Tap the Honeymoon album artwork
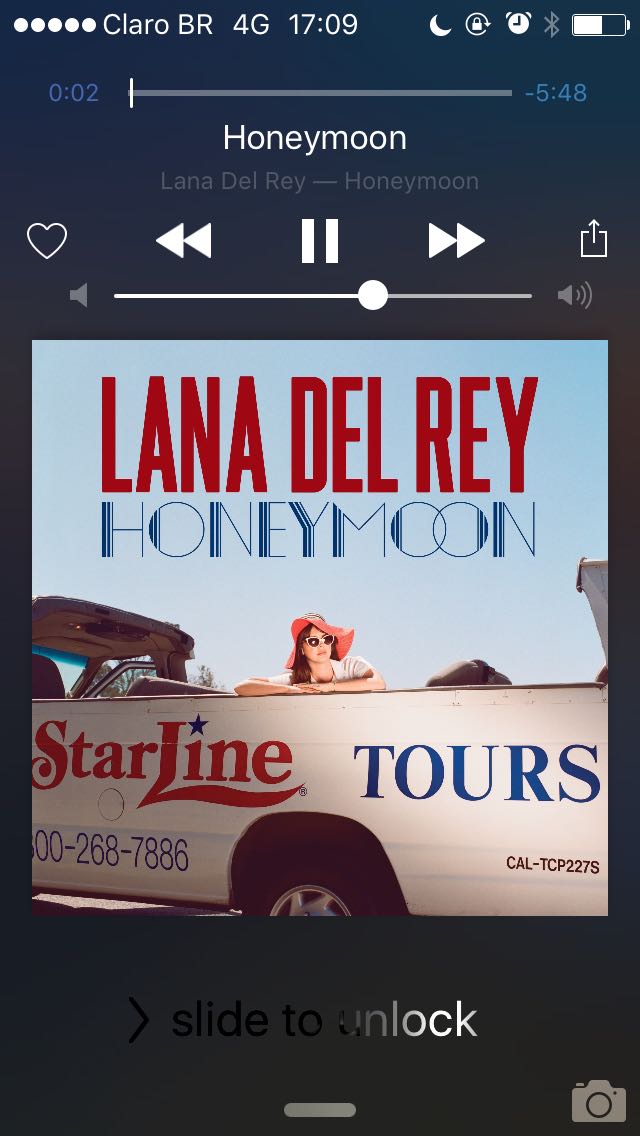This screenshot has height=1136, width=640. (x=320, y=628)
